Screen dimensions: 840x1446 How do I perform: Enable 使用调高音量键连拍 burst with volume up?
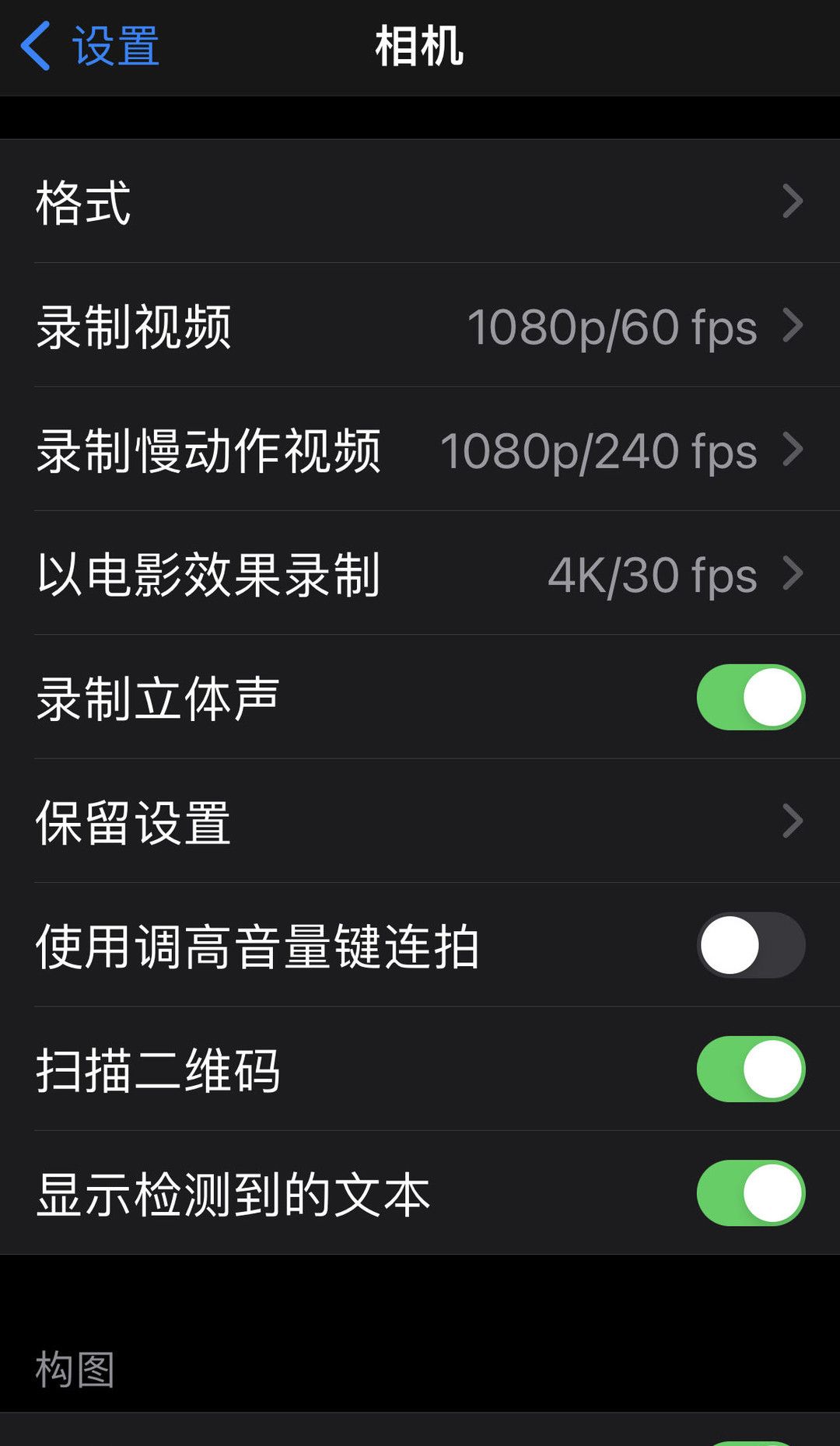coord(749,944)
